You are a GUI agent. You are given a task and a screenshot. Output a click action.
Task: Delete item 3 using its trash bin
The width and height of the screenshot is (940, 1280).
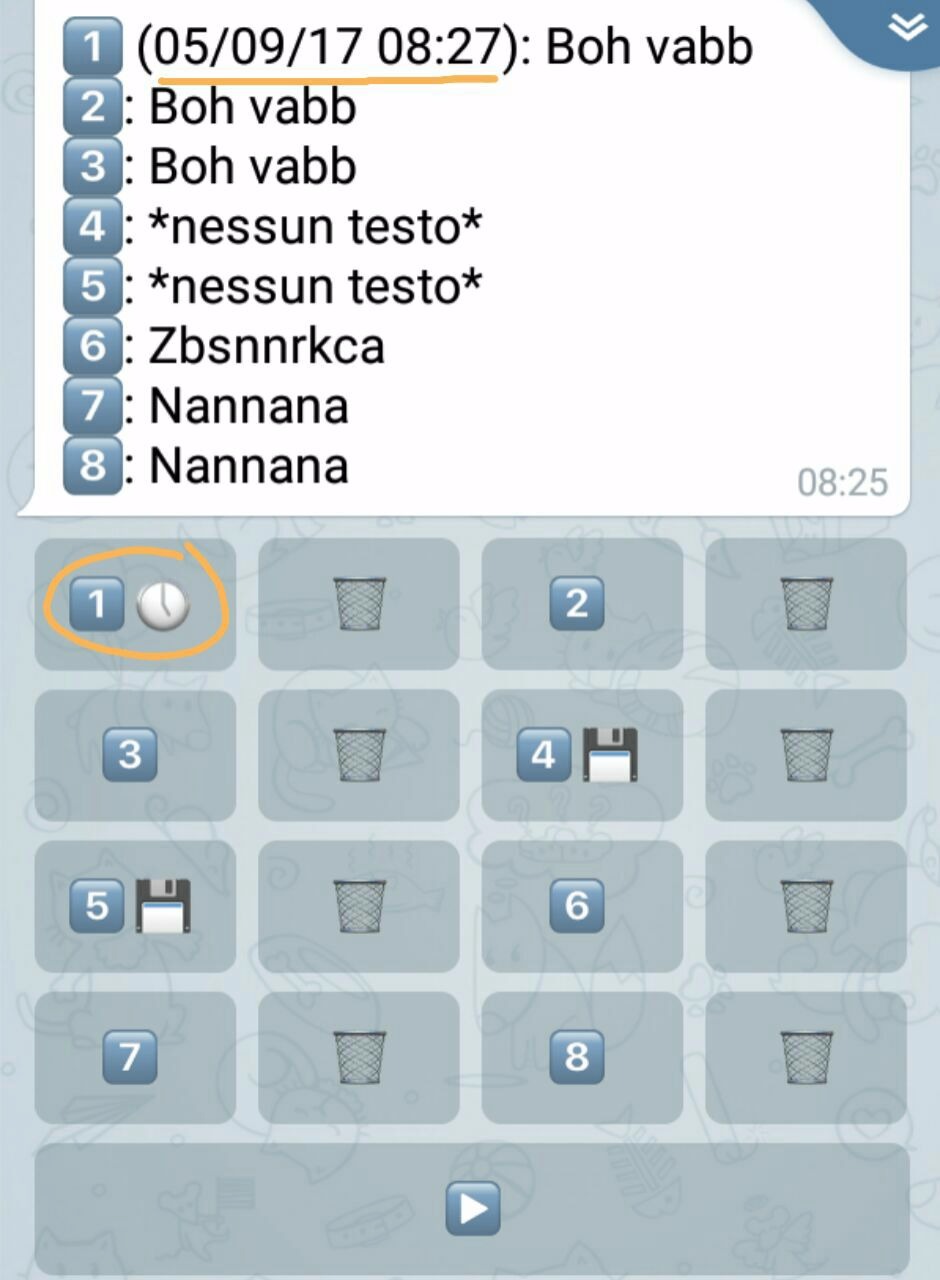click(359, 755)
